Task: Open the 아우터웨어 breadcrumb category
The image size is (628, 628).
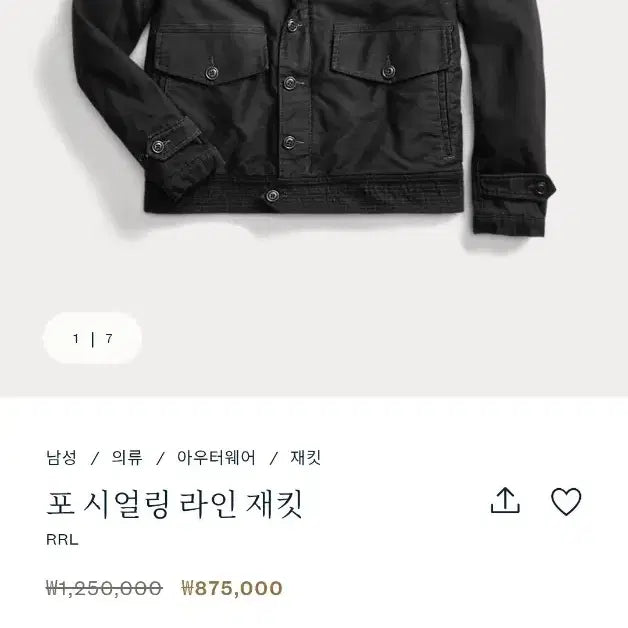Action: (x=216, y=458)
